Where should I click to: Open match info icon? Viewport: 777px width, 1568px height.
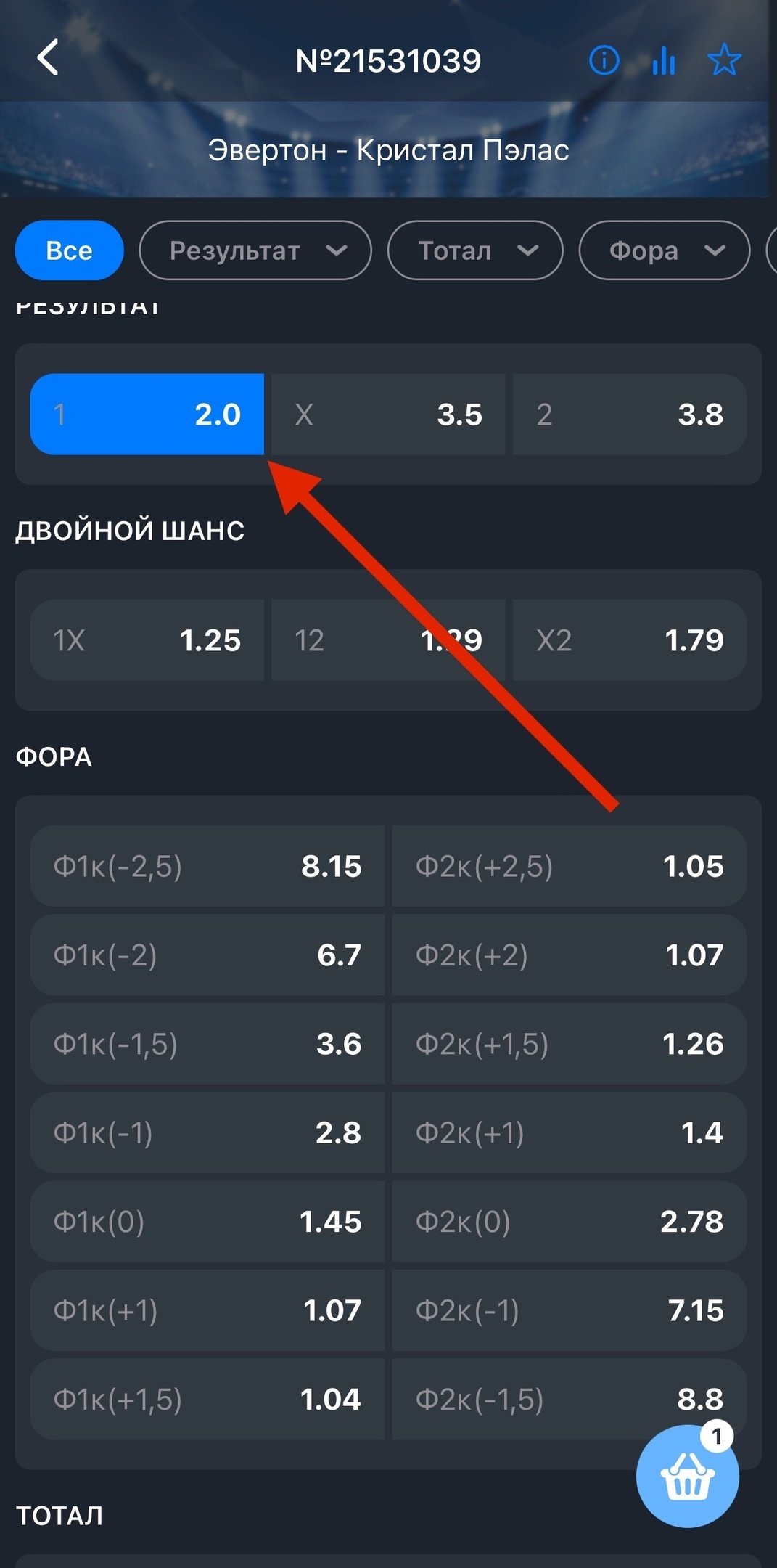pos(604,60)
